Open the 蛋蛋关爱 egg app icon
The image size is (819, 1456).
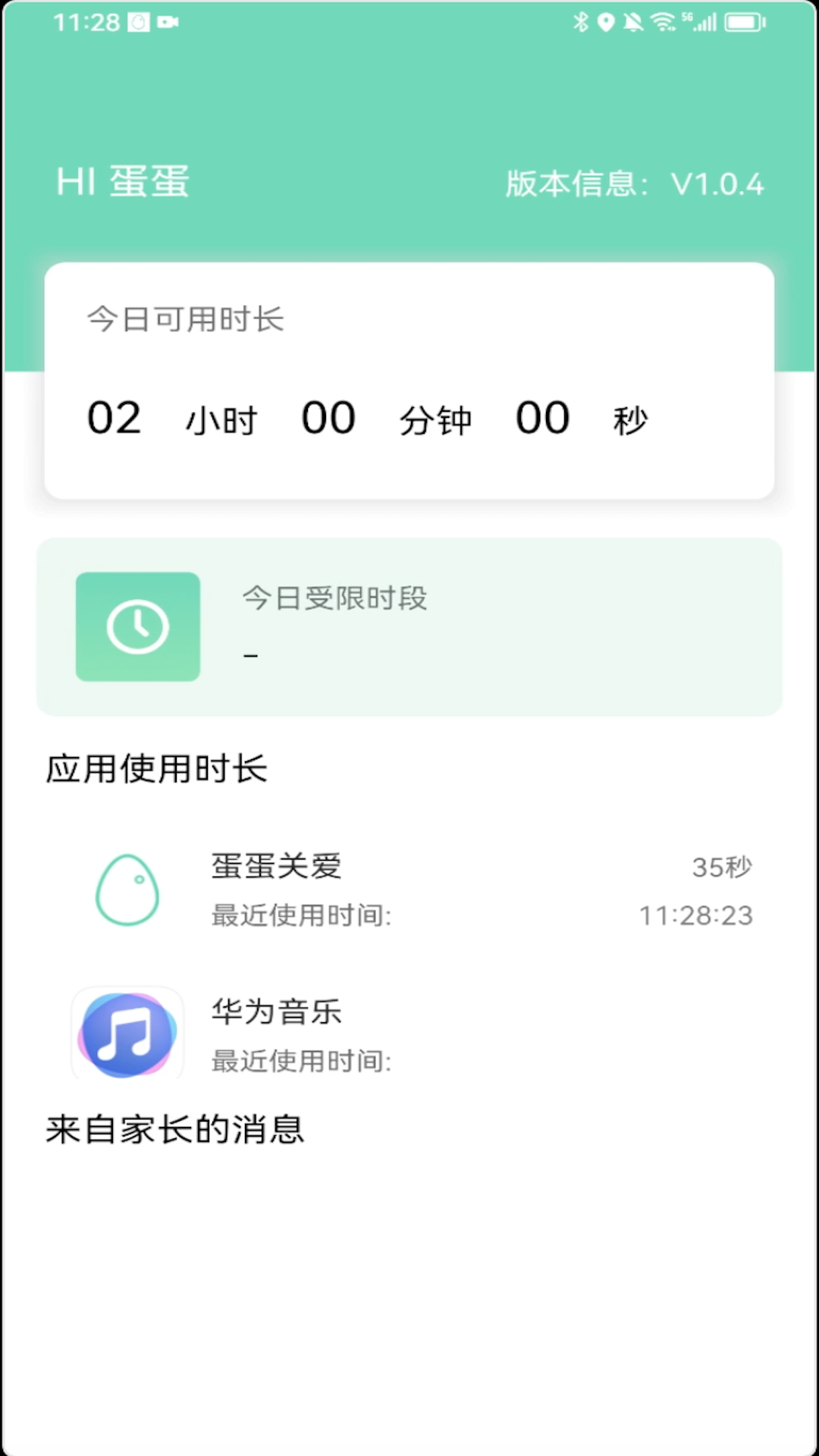pyautogui.click(x=127, y=889)
